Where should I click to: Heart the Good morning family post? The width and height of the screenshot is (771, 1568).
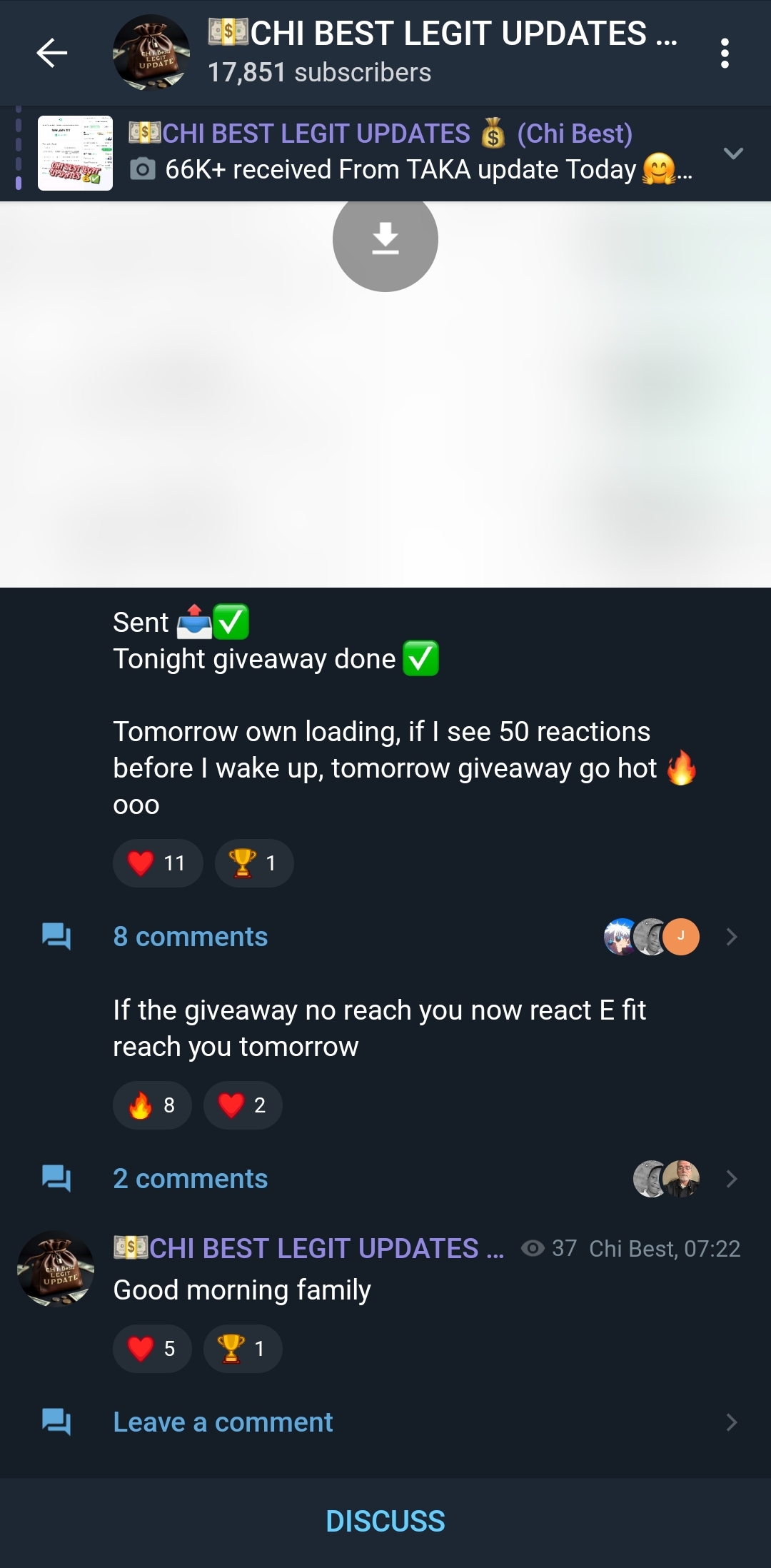point(152,1349)
